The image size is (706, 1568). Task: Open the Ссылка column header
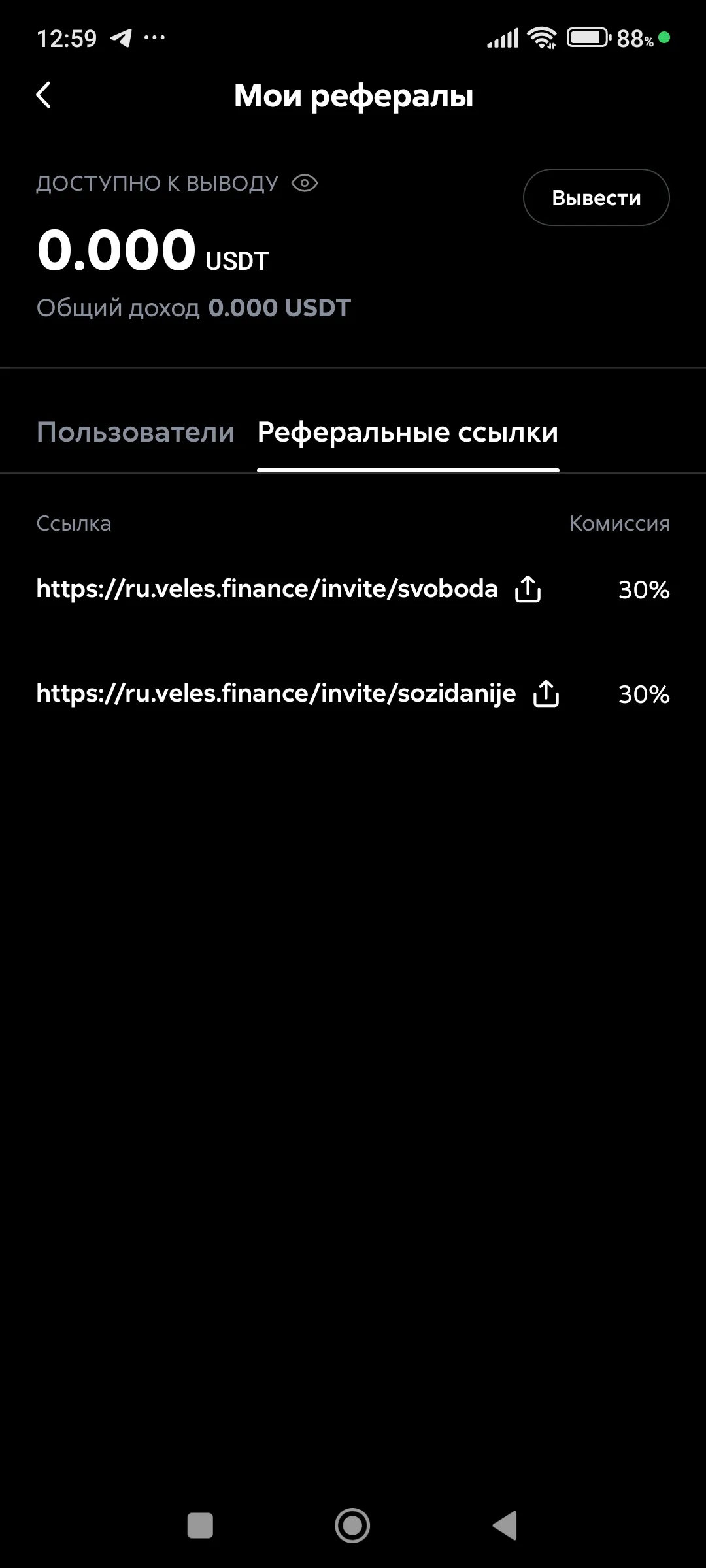point(73,523)
